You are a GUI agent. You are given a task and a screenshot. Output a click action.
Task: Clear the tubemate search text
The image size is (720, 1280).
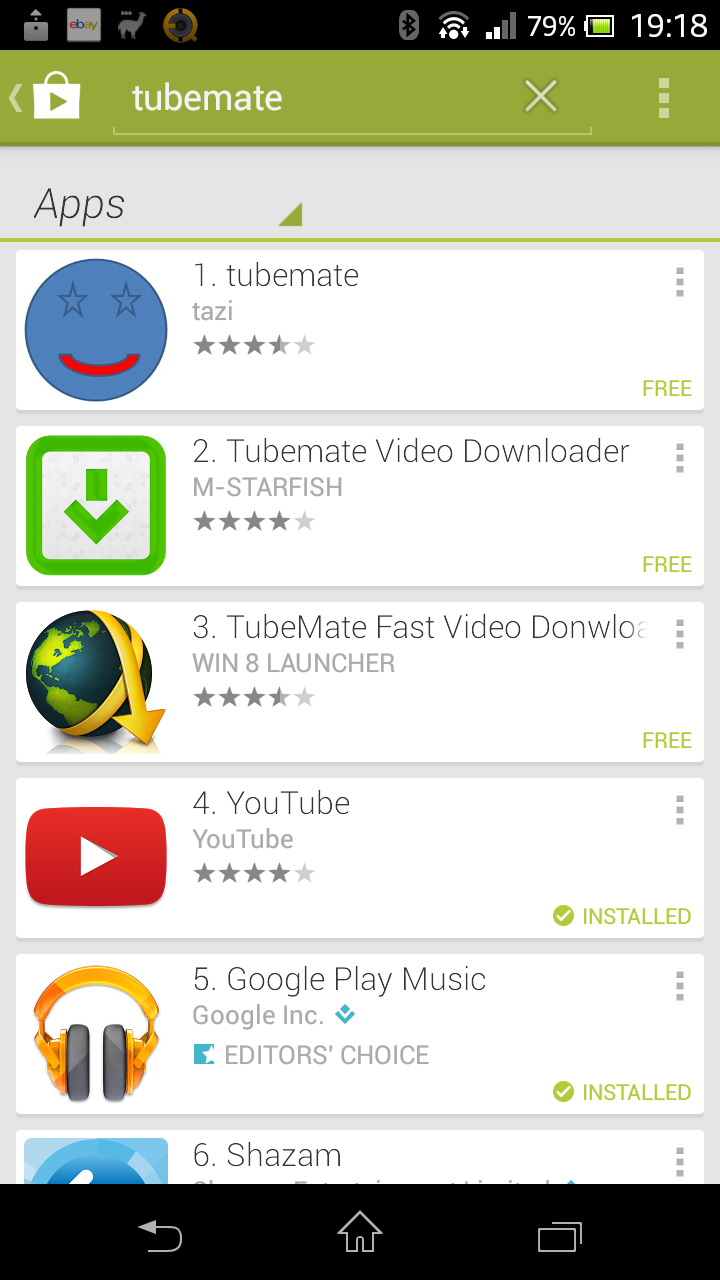(x=541, y=97)
